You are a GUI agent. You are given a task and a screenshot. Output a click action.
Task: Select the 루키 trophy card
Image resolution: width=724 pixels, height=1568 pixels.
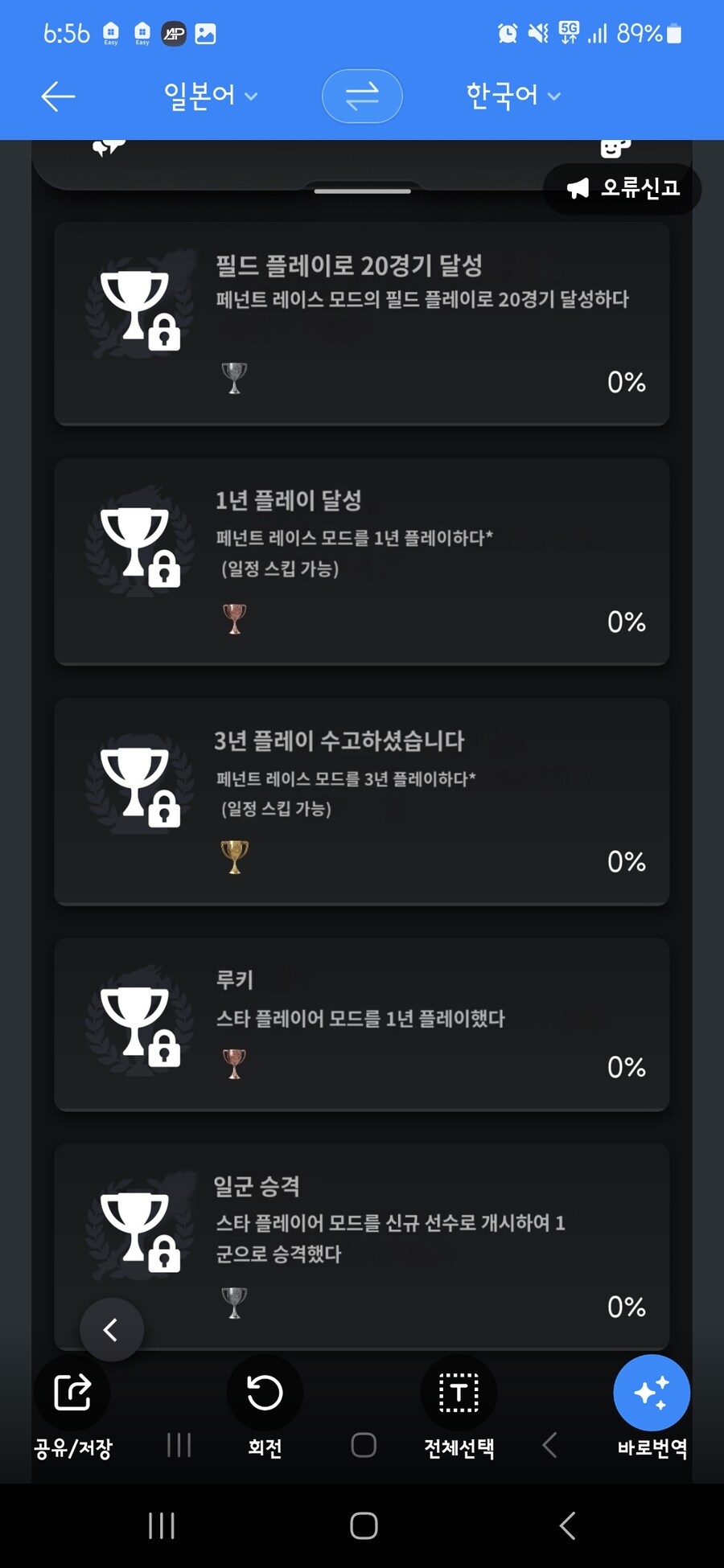(362, 1024)
